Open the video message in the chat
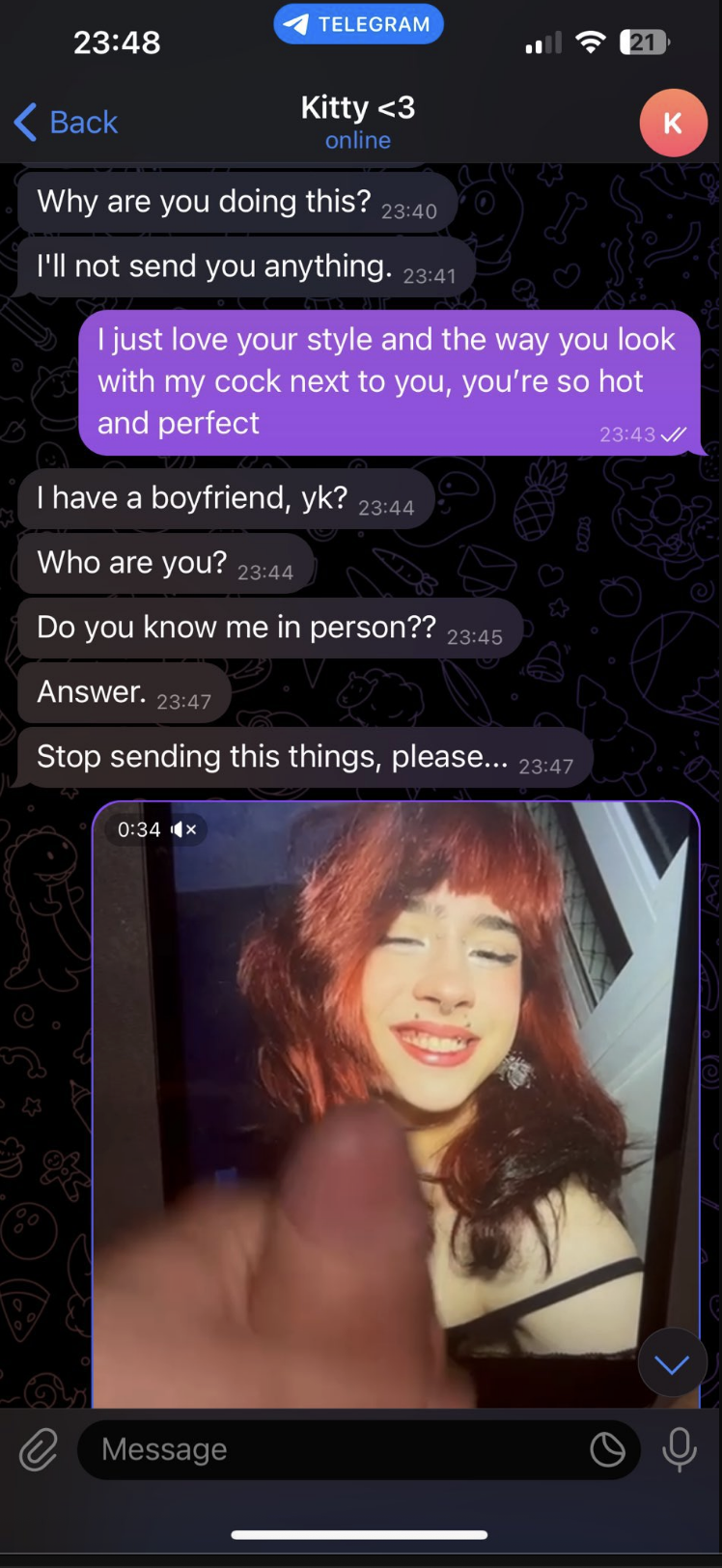Image resolution: width=722 pixels, height=1568 pixels. [396, 1104]
